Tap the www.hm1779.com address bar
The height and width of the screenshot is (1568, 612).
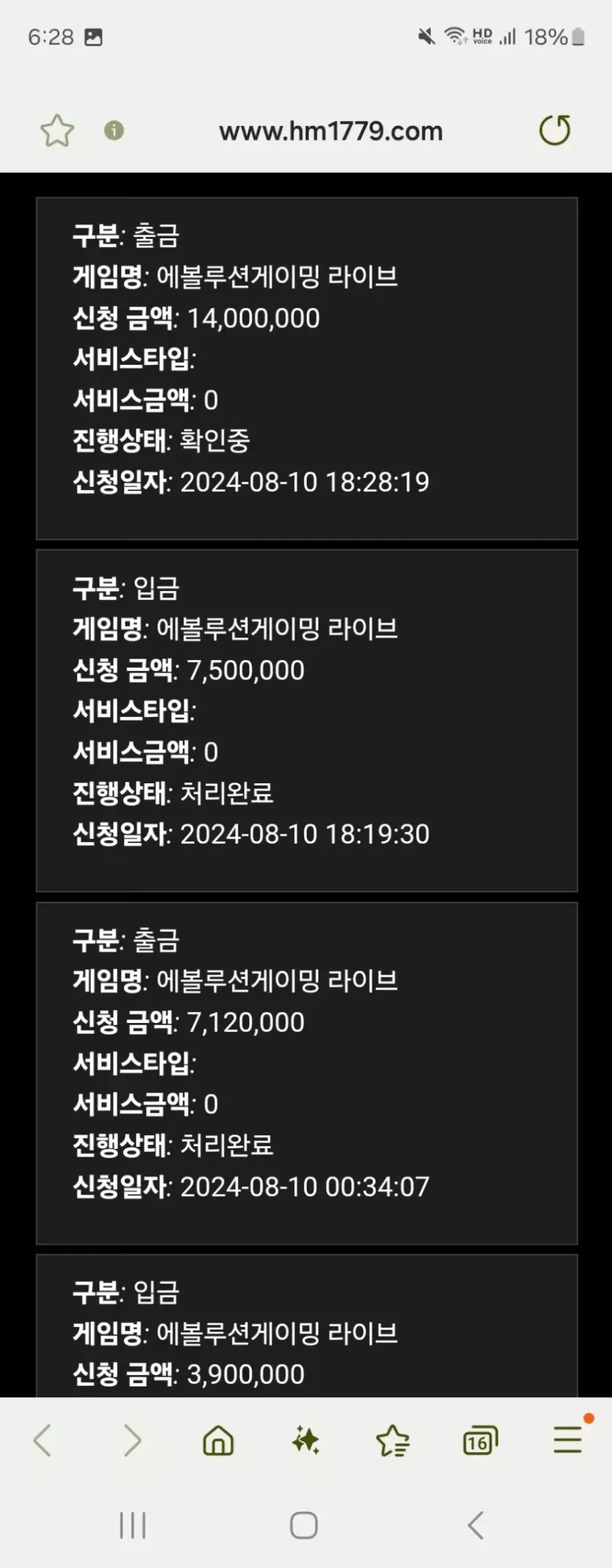pos(331,131)
